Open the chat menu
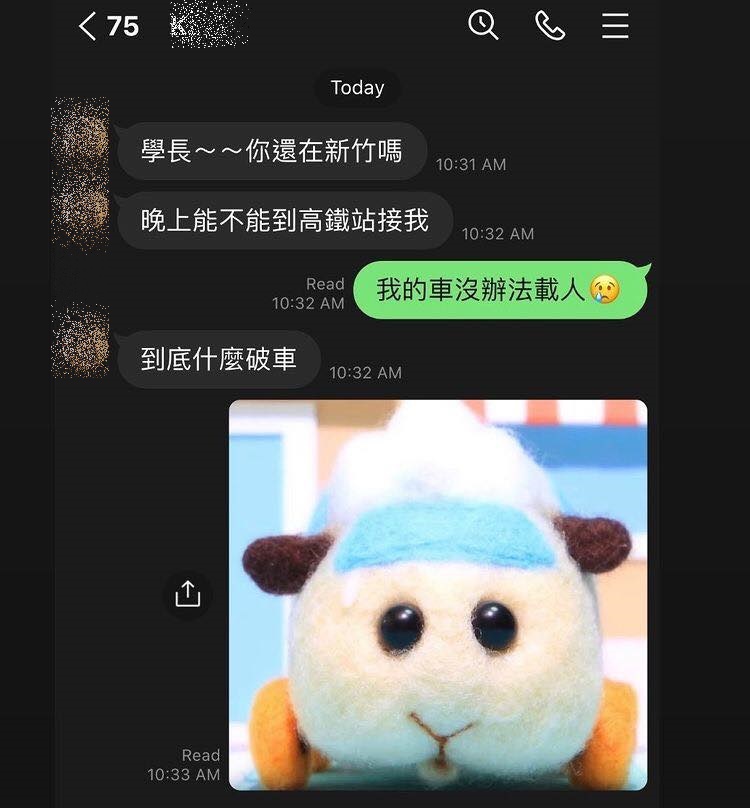Screen dimensions: 750x808 pos(615,25)
